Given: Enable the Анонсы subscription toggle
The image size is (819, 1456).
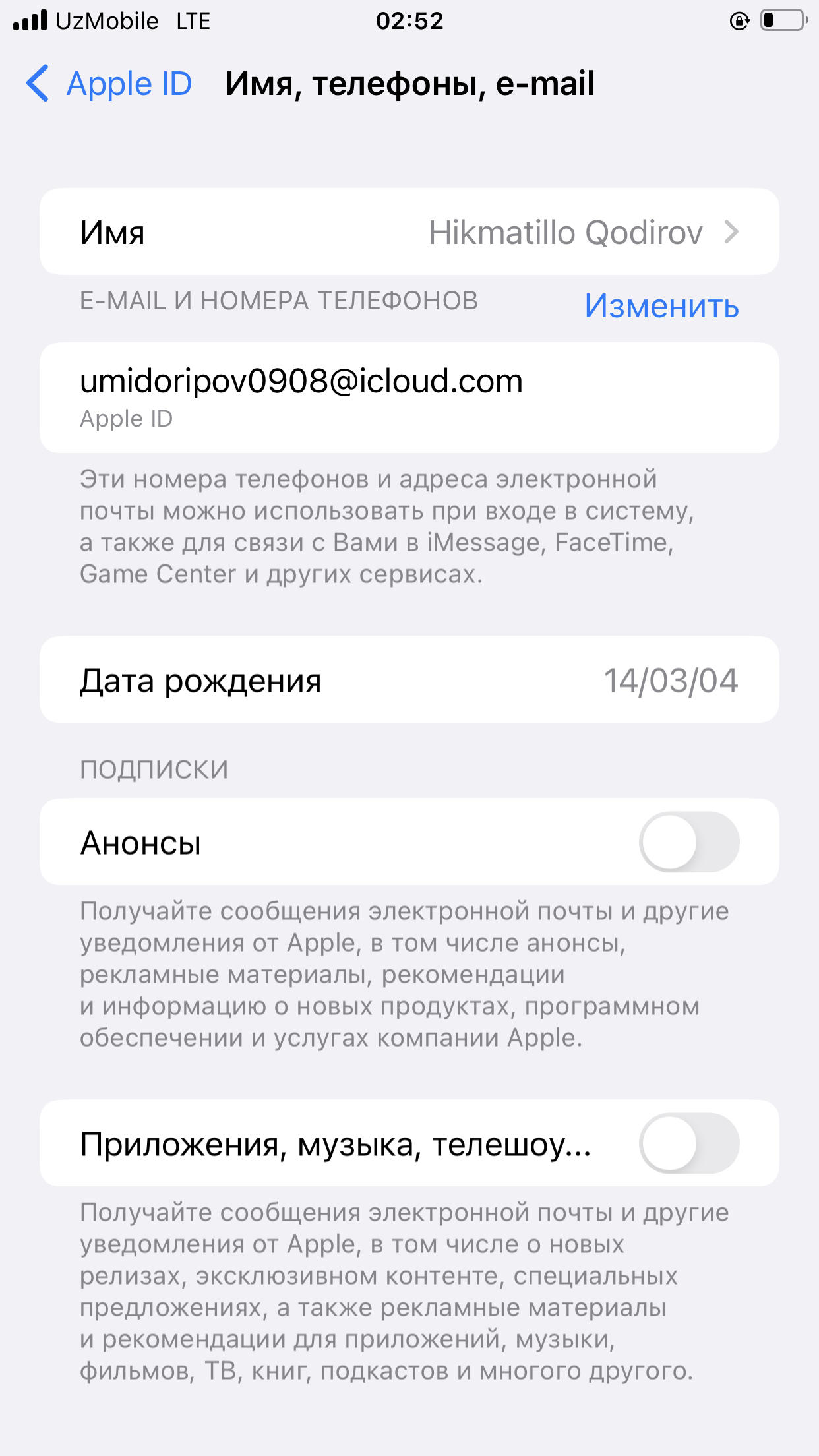Looking at the screenshot, I should pos(688,842).
